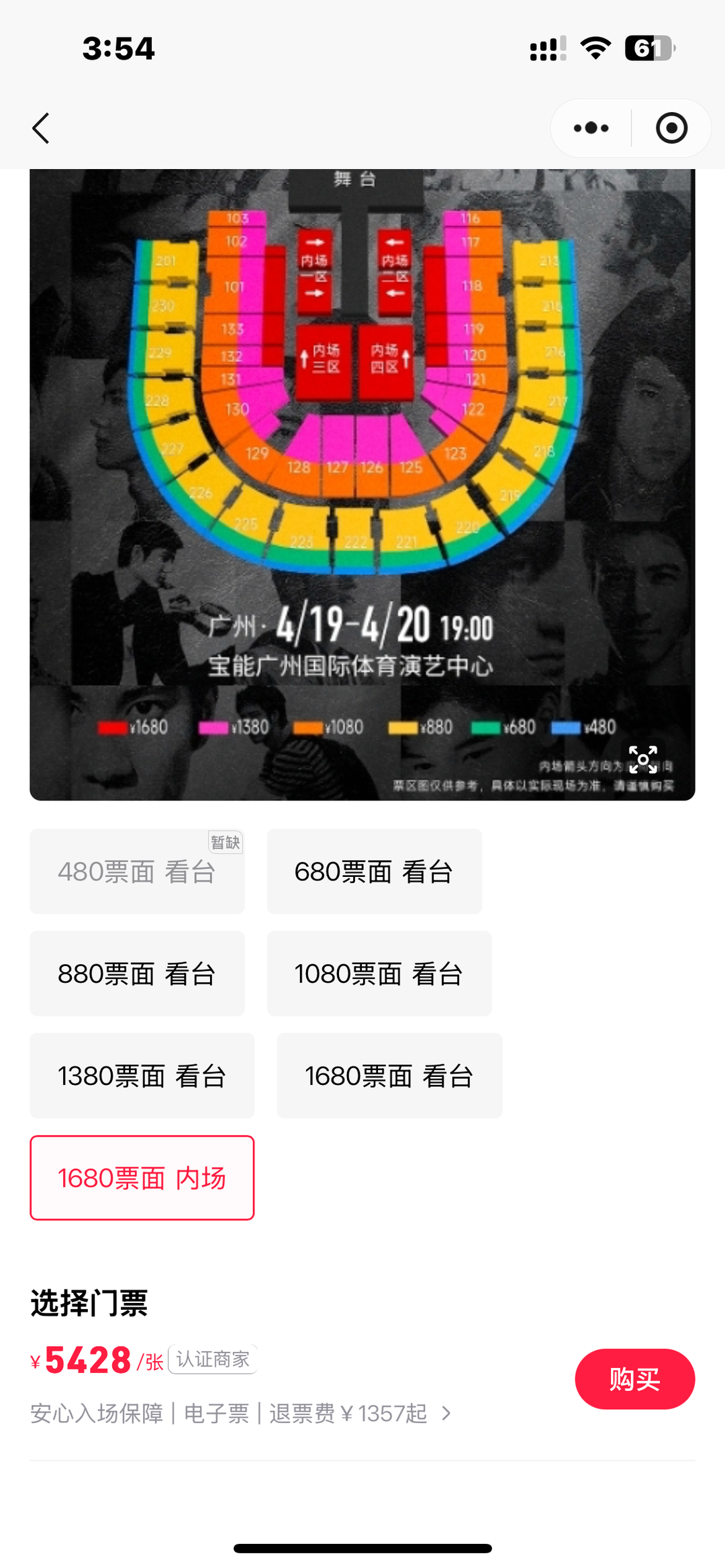
Task: Choose 1380票面 看台 ticket tier
Action: 142,1076
